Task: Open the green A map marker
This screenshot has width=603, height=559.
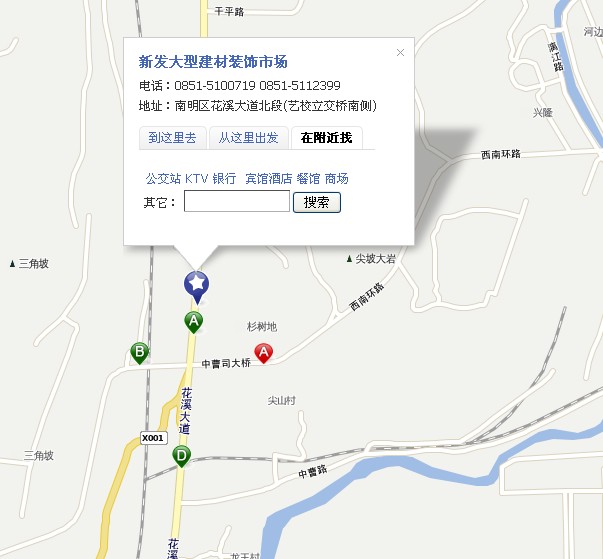Action: click(194, 321)
